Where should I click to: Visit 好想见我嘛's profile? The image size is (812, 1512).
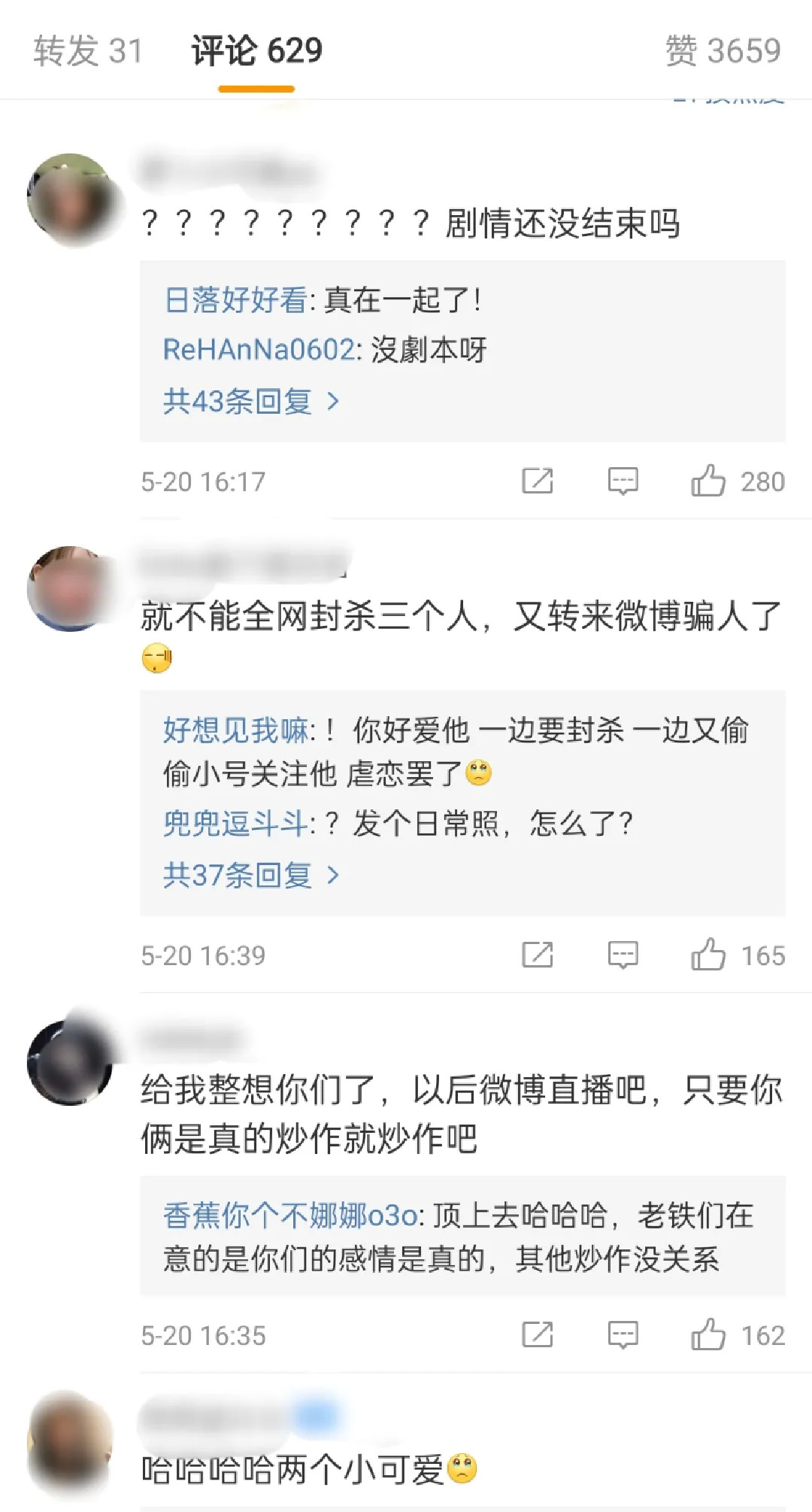(x=235, y=730)
